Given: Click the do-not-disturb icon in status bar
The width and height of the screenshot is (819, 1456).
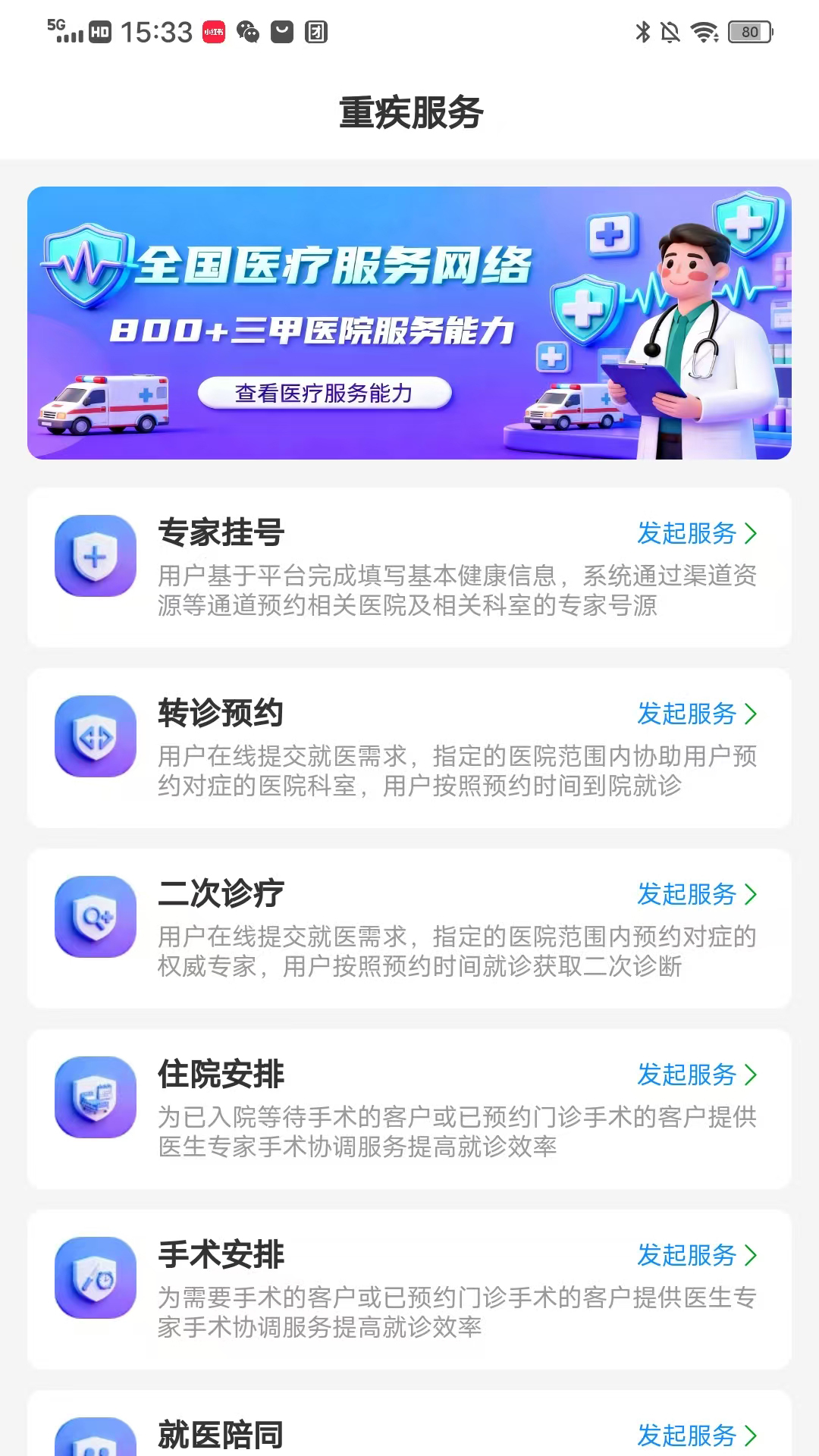Looking at the screenshot, I should click(x=670, y=32).
